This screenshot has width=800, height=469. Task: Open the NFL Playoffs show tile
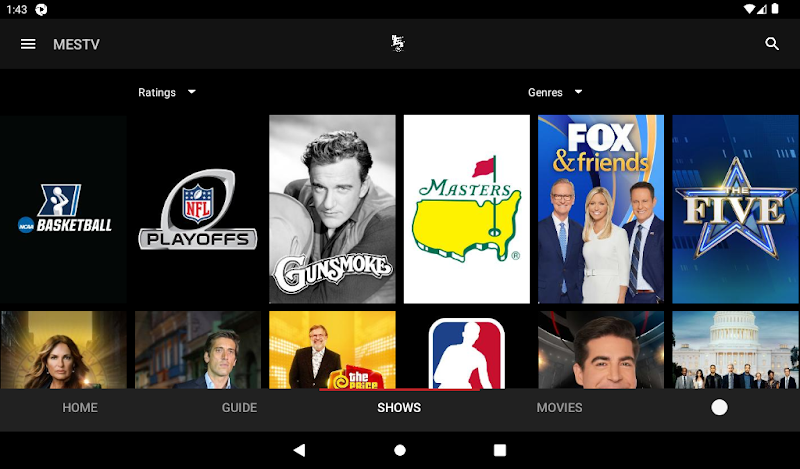pos(198,209)
